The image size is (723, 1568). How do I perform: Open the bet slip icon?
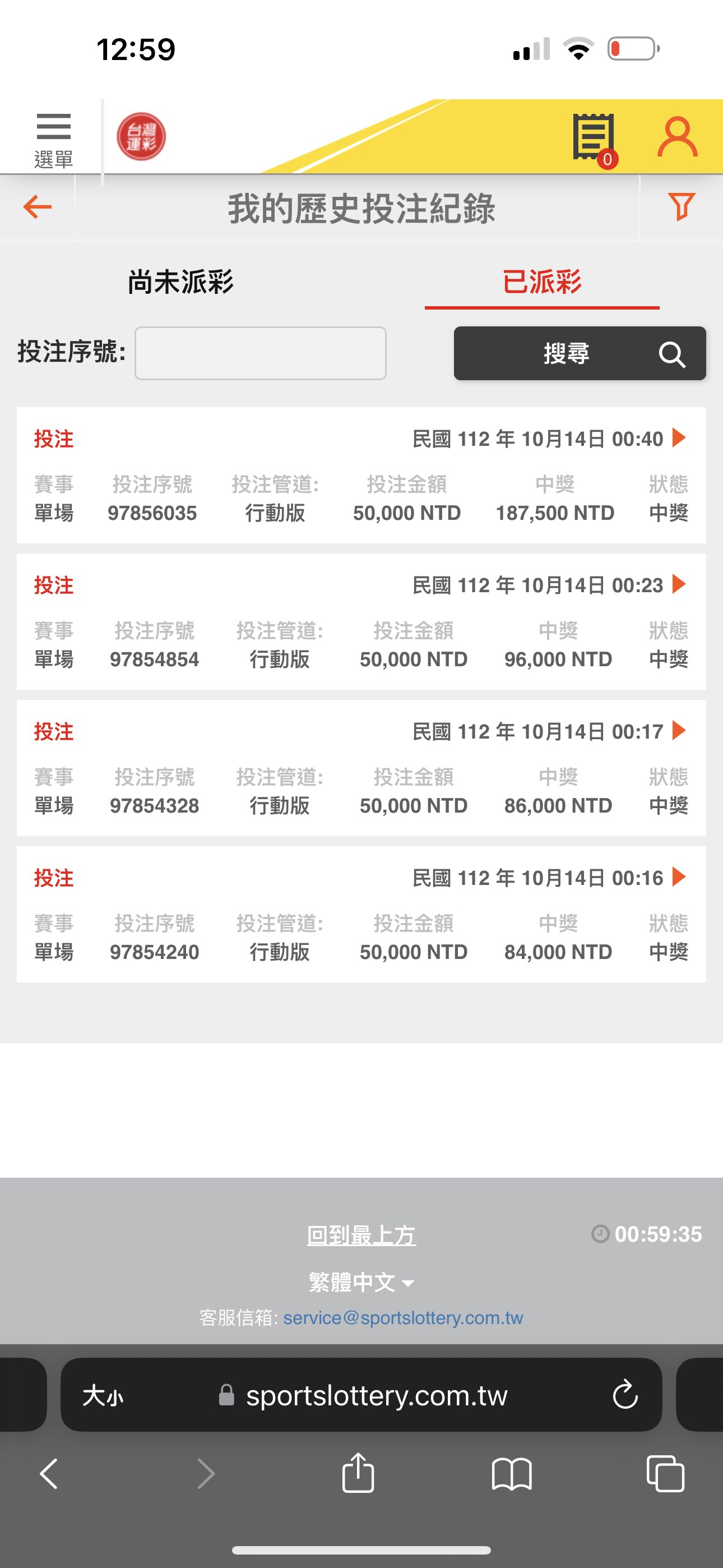coord(594,137)
